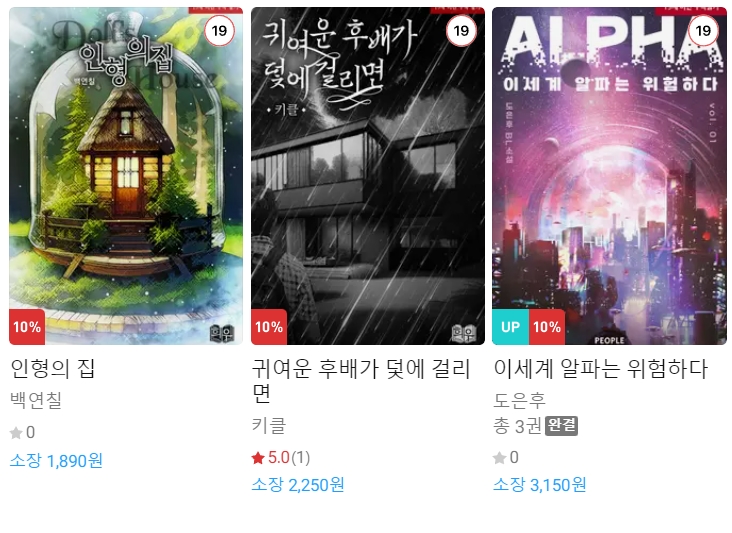Open the 귀여운 후배가 덫에 걸리면 title link

(x=361, y=379)
